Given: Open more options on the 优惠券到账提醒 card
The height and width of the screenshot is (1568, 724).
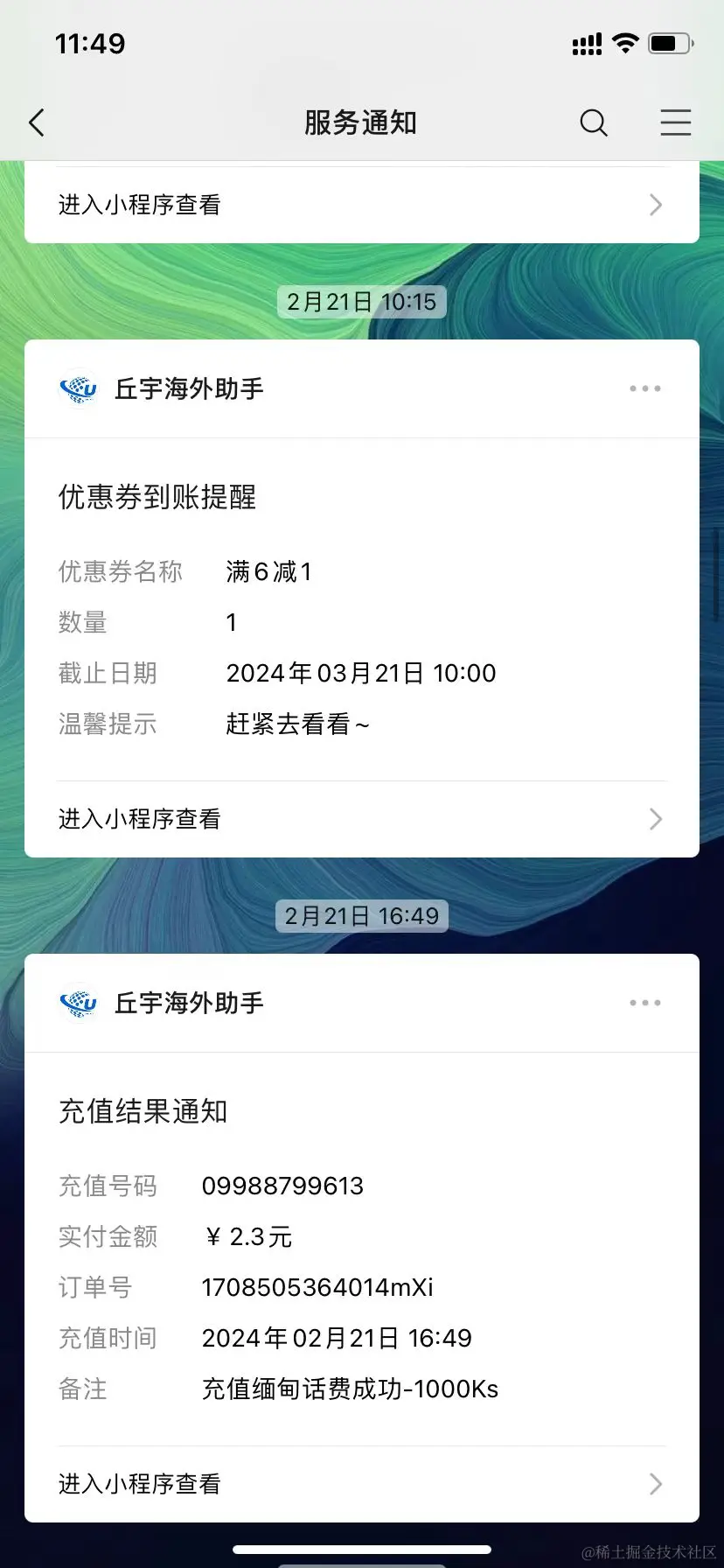Looking at the screenshot, I should 645,388.
